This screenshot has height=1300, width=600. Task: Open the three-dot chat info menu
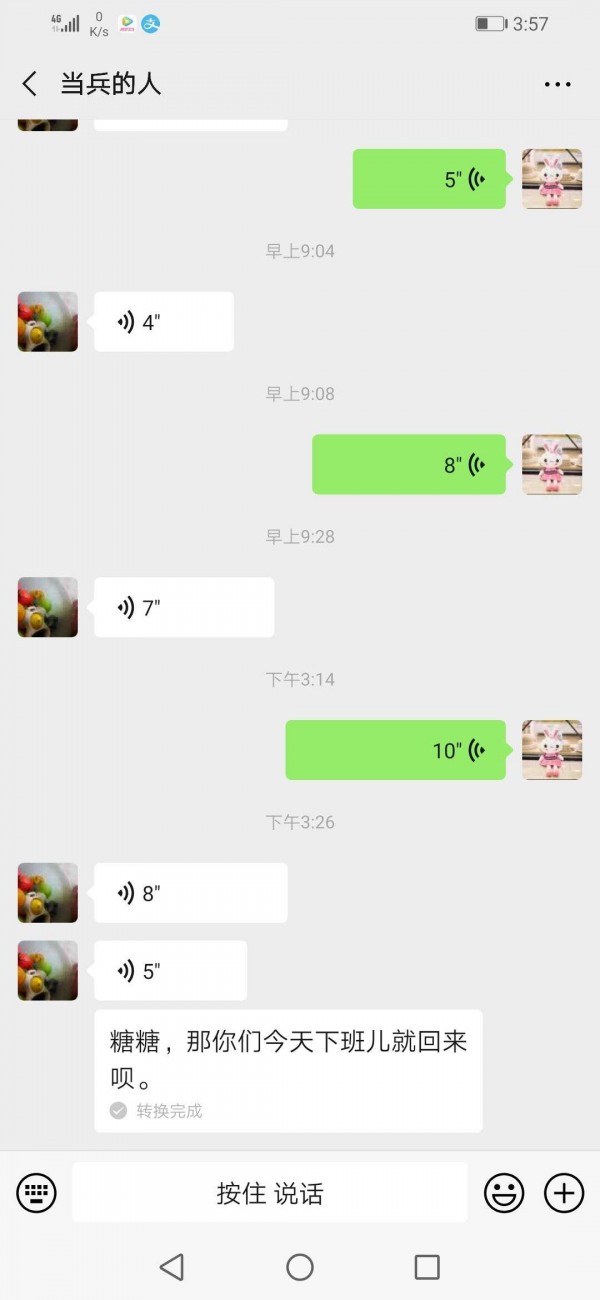pyautogui.click(x=557, y=84)
